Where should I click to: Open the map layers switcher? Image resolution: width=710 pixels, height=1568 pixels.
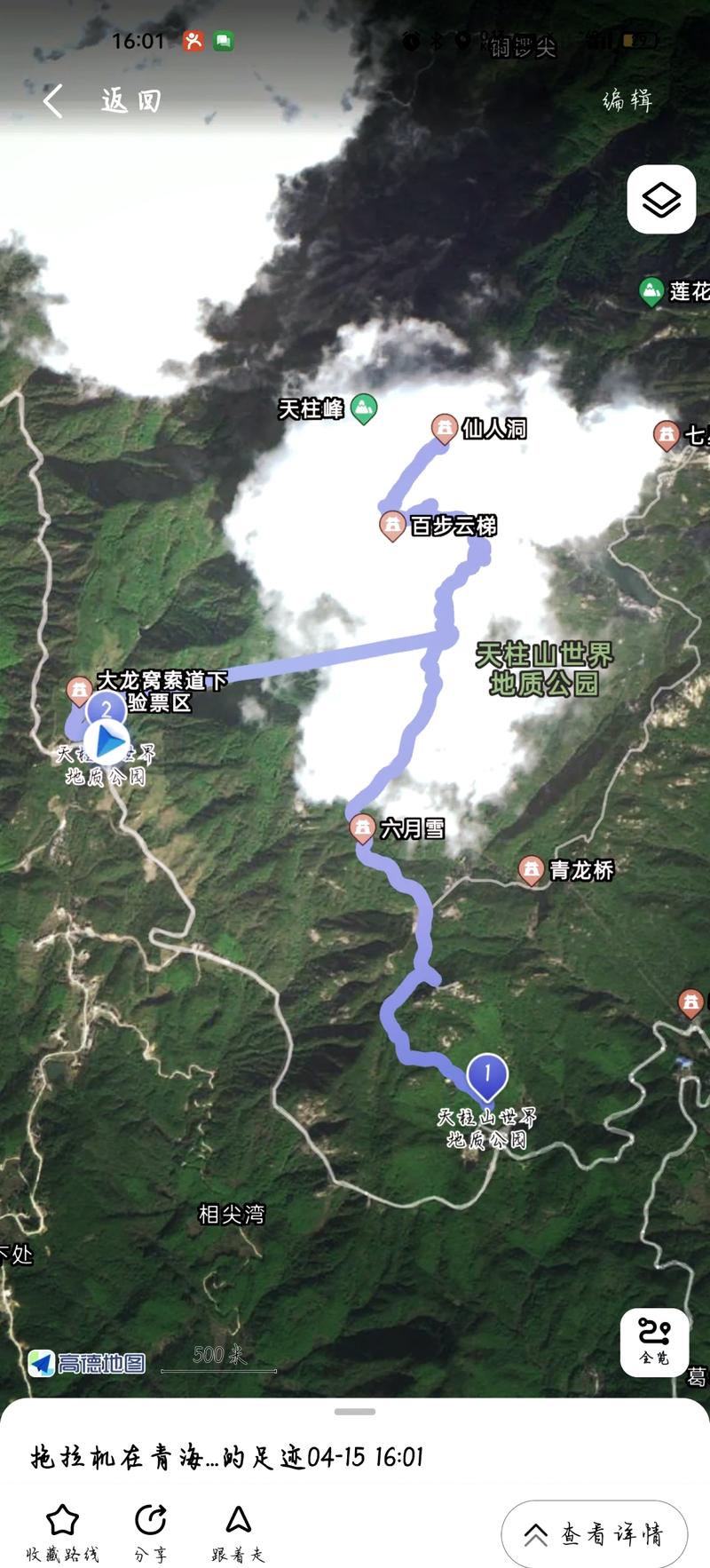click(x=661, y=199)
